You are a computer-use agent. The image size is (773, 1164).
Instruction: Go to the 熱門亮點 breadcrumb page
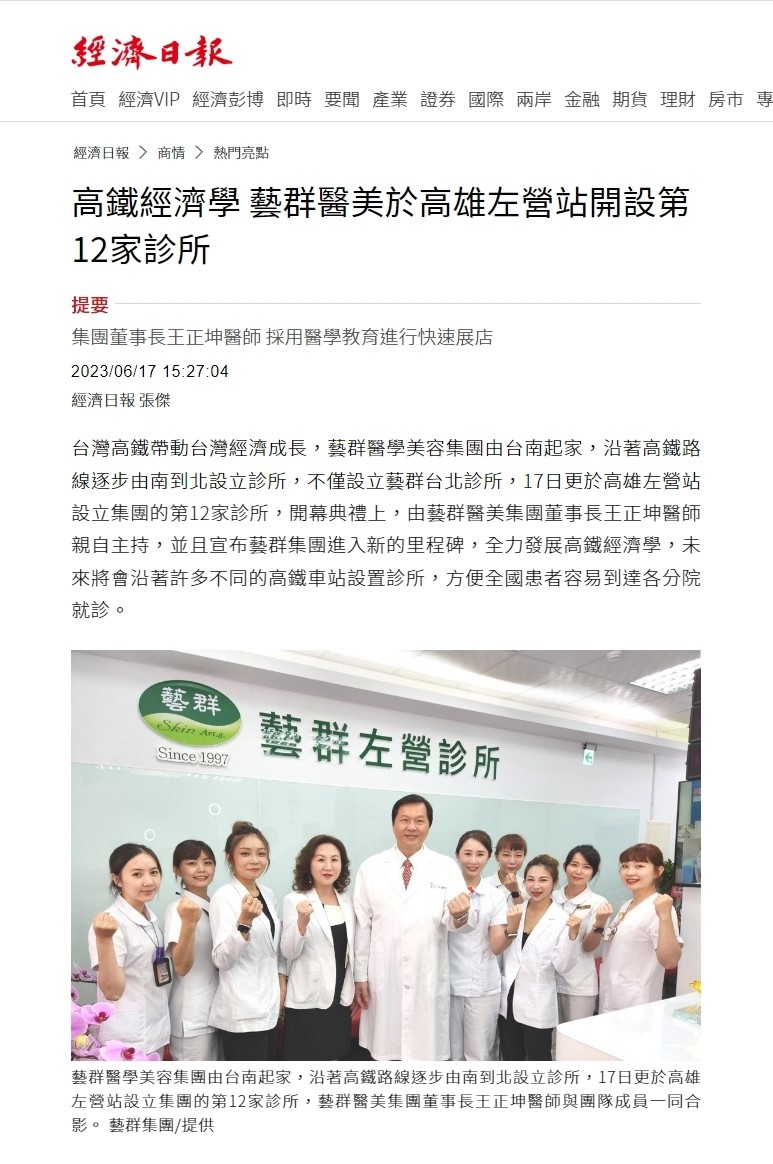241,153
